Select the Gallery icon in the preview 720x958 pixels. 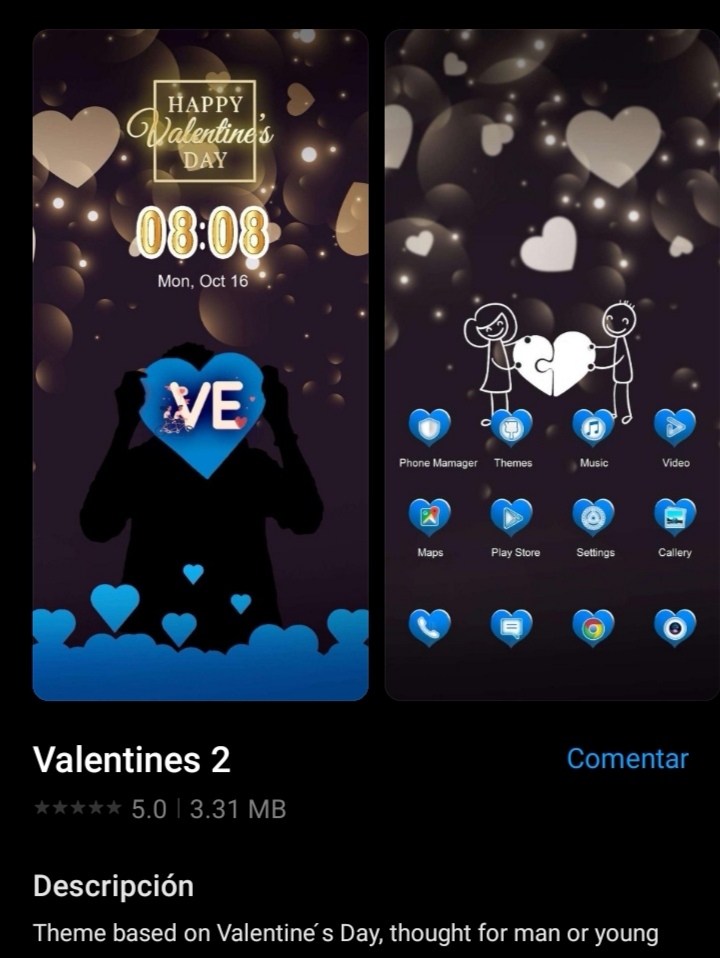(674, 517)
